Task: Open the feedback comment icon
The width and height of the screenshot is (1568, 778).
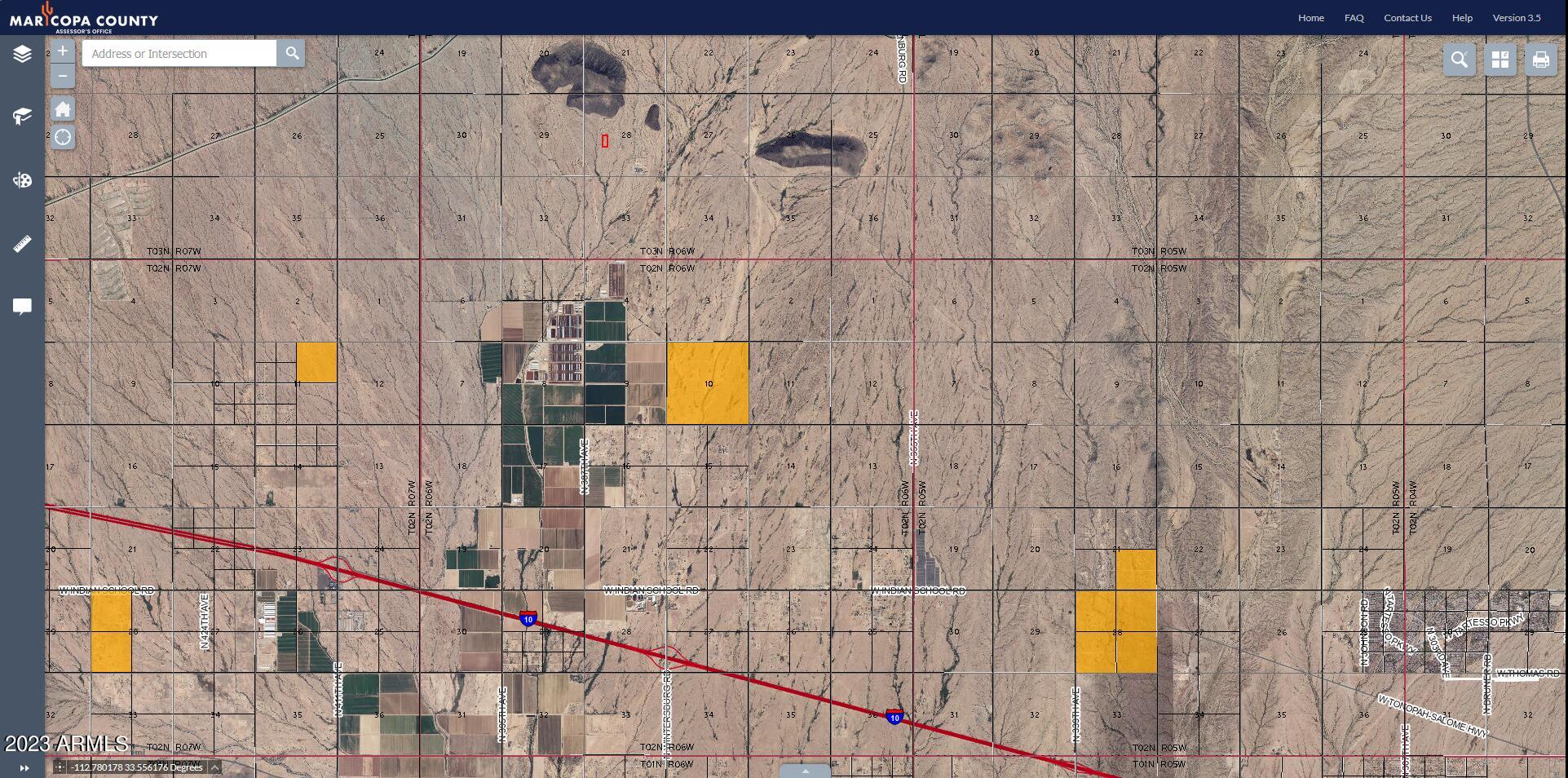Action: [22, 307]
